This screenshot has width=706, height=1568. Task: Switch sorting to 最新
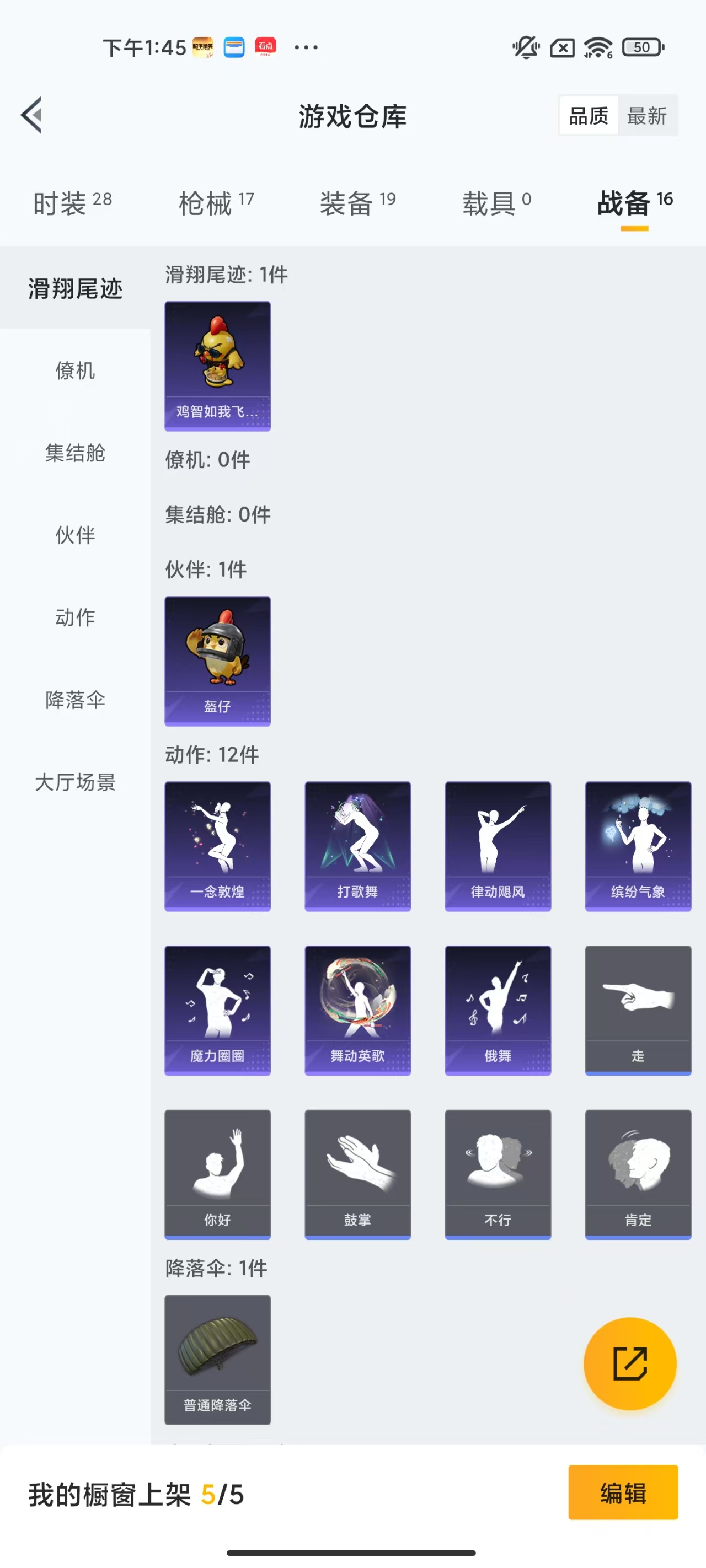[x=648, y=116]
